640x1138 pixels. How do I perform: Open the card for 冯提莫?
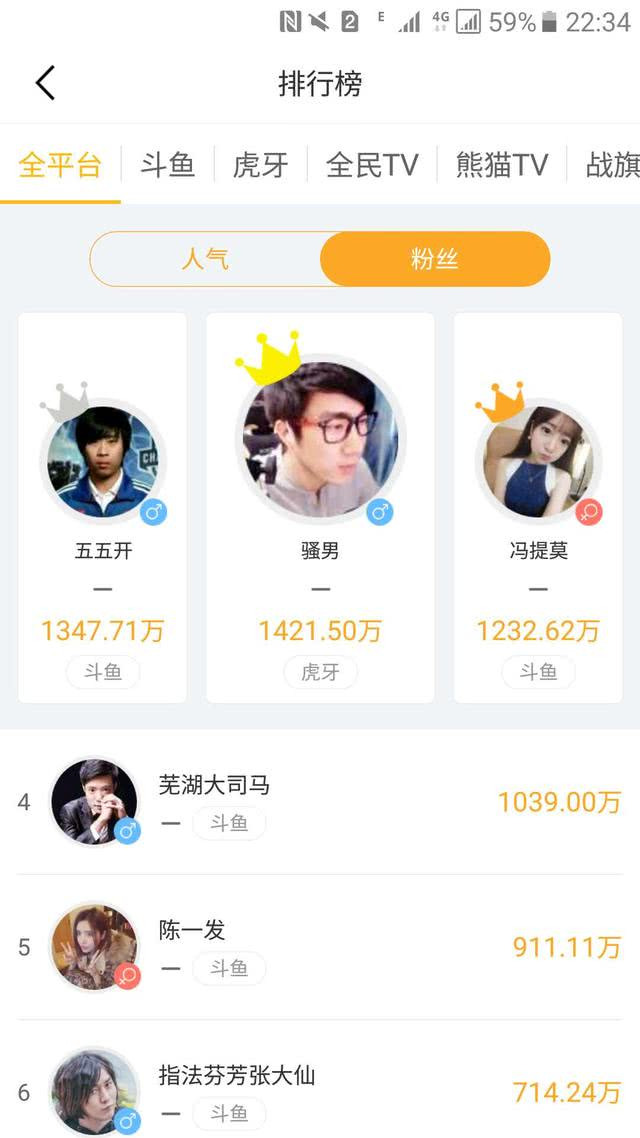pos(538,507)
